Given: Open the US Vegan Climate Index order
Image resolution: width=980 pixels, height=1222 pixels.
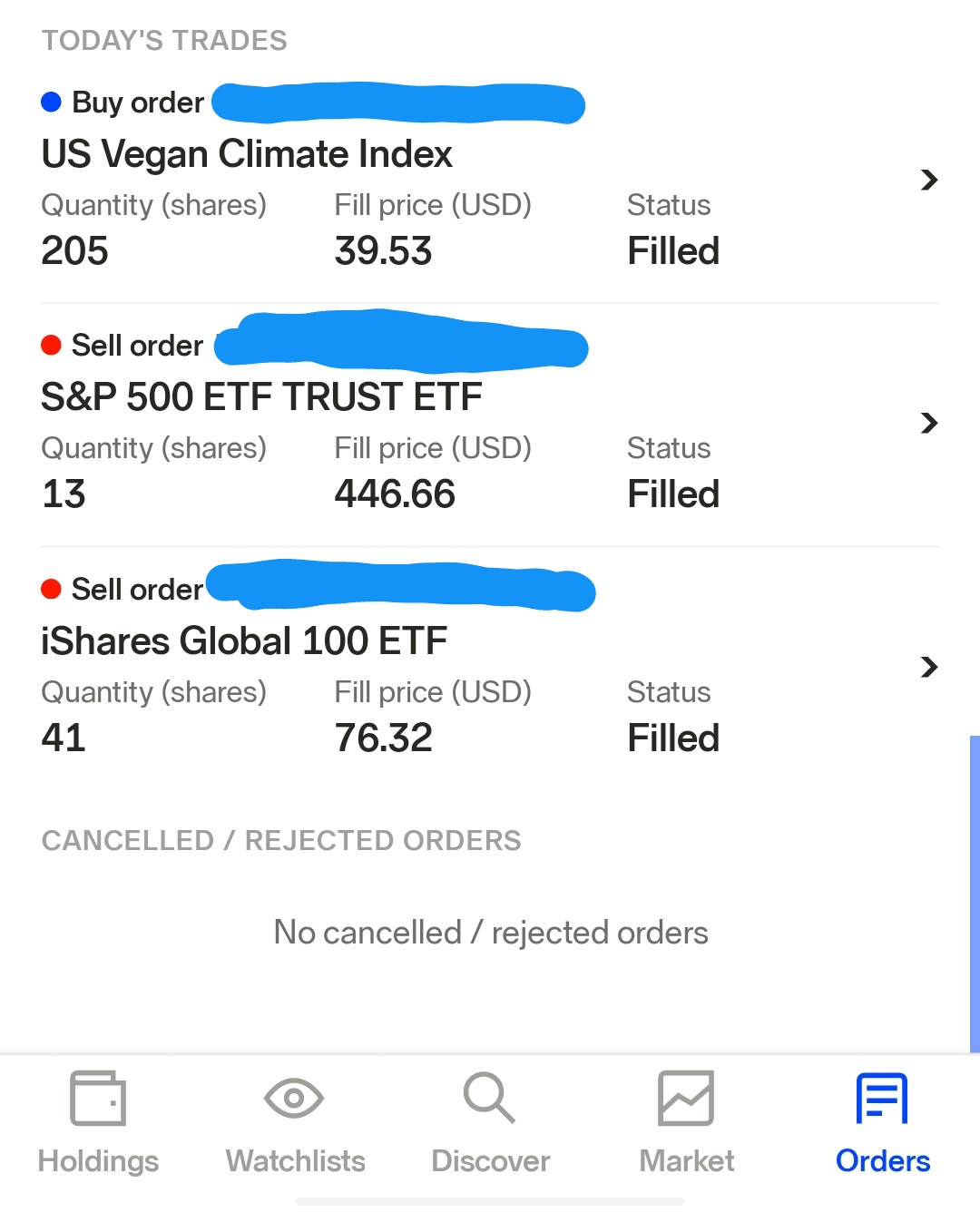Looking at the screenshot, I should (x=245, y=154).
